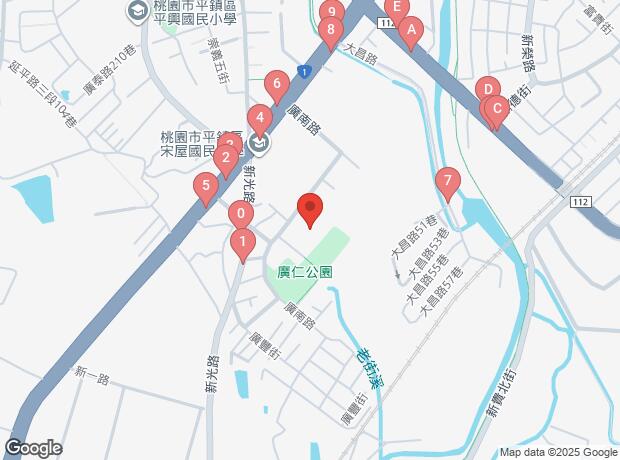Tap map marker 8 near 大昌路

[x=330, y=31]
